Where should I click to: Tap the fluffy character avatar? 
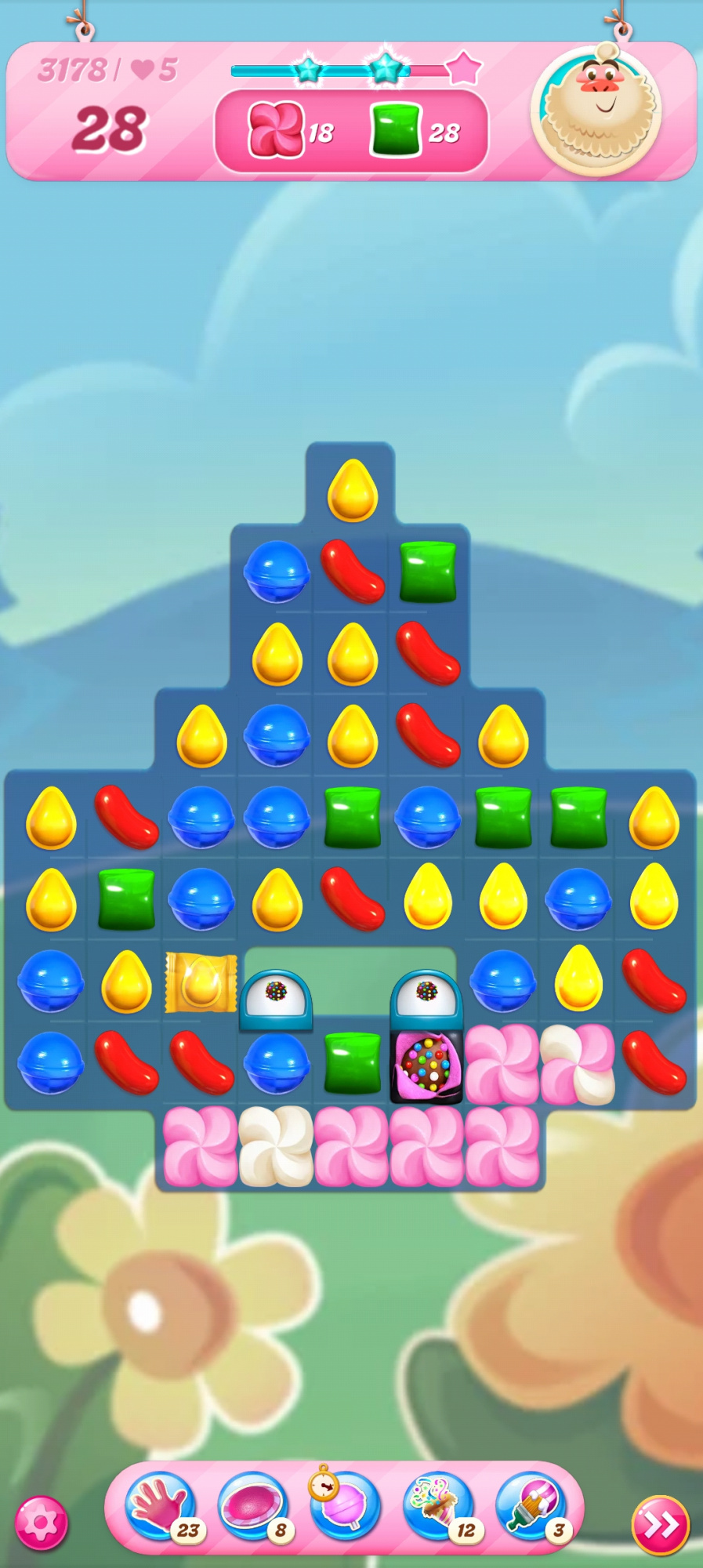(597, 108)
